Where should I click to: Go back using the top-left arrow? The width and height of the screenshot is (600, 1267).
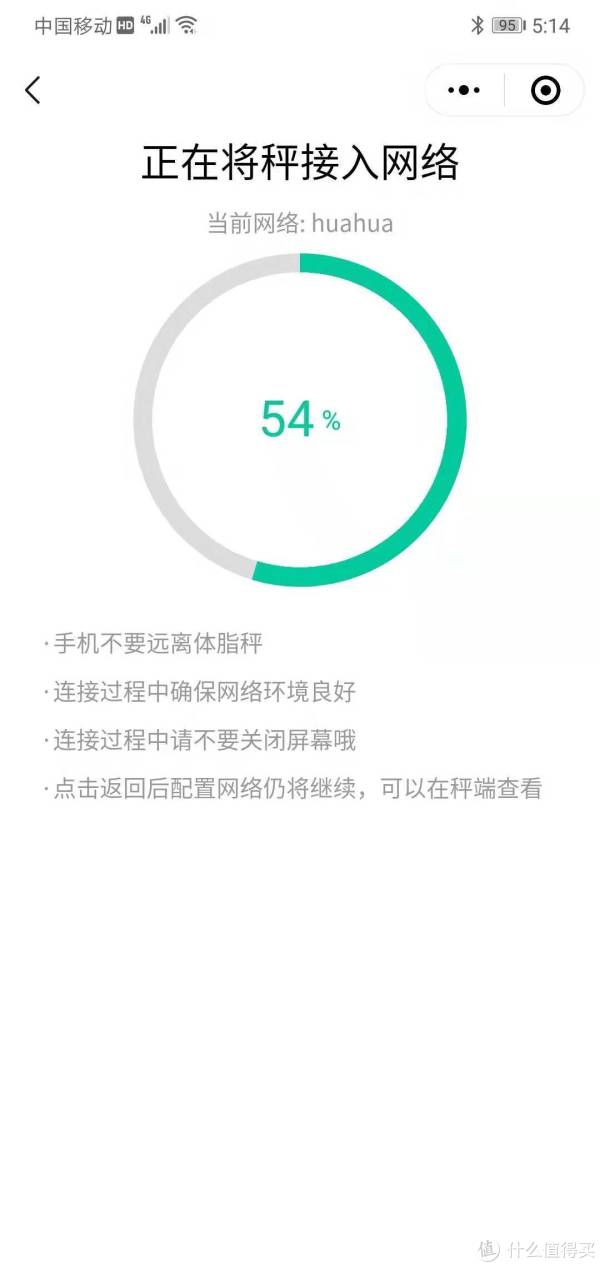click(x=33, y=90)
